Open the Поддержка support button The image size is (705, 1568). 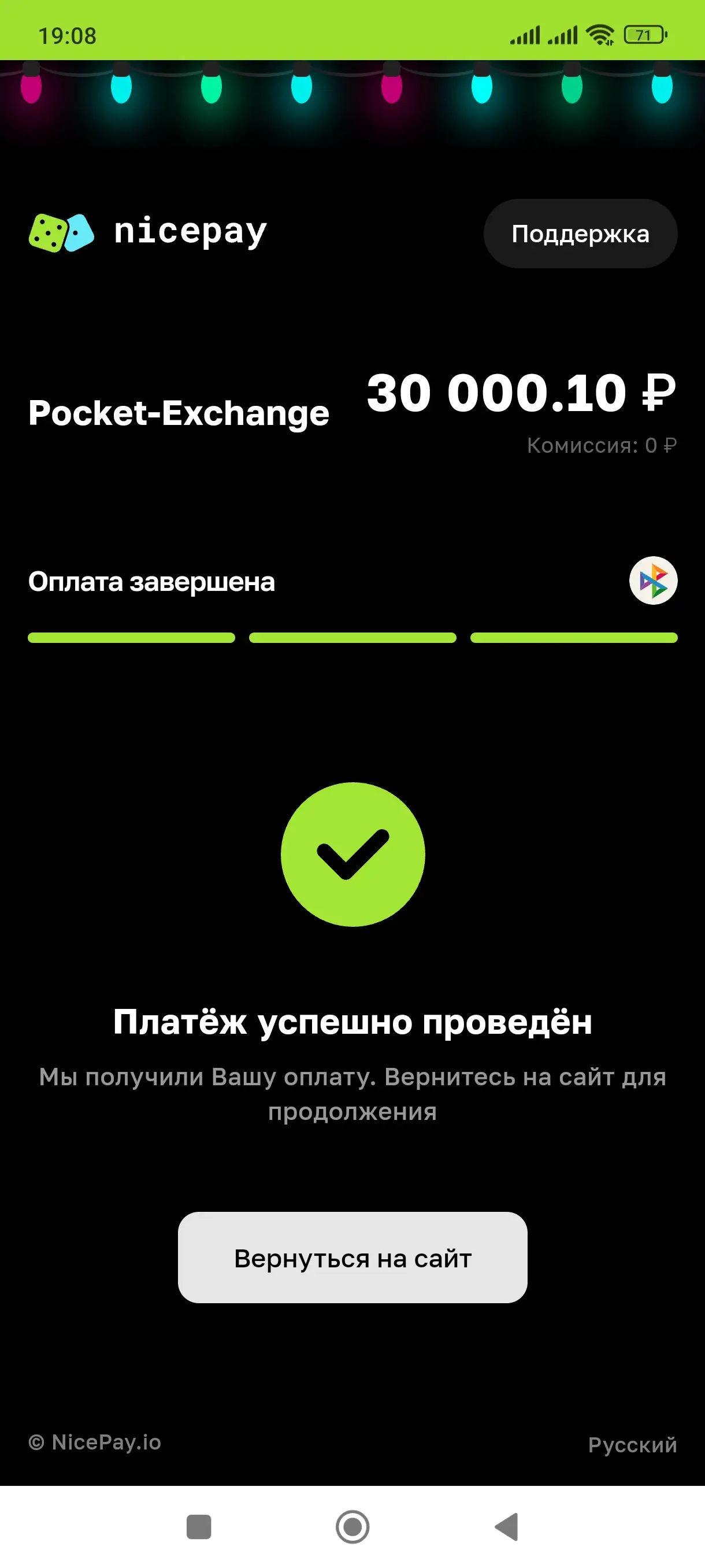click(580, 234)
